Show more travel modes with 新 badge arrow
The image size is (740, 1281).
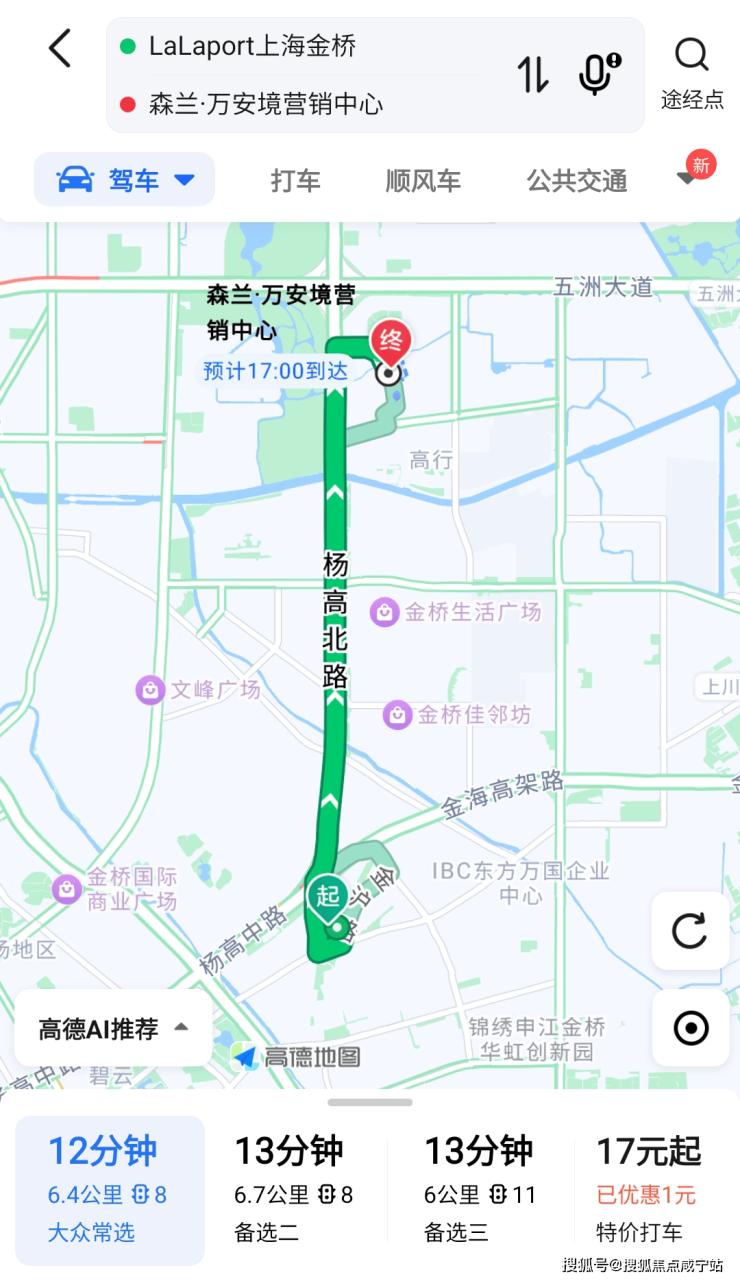tap(687, 178)
